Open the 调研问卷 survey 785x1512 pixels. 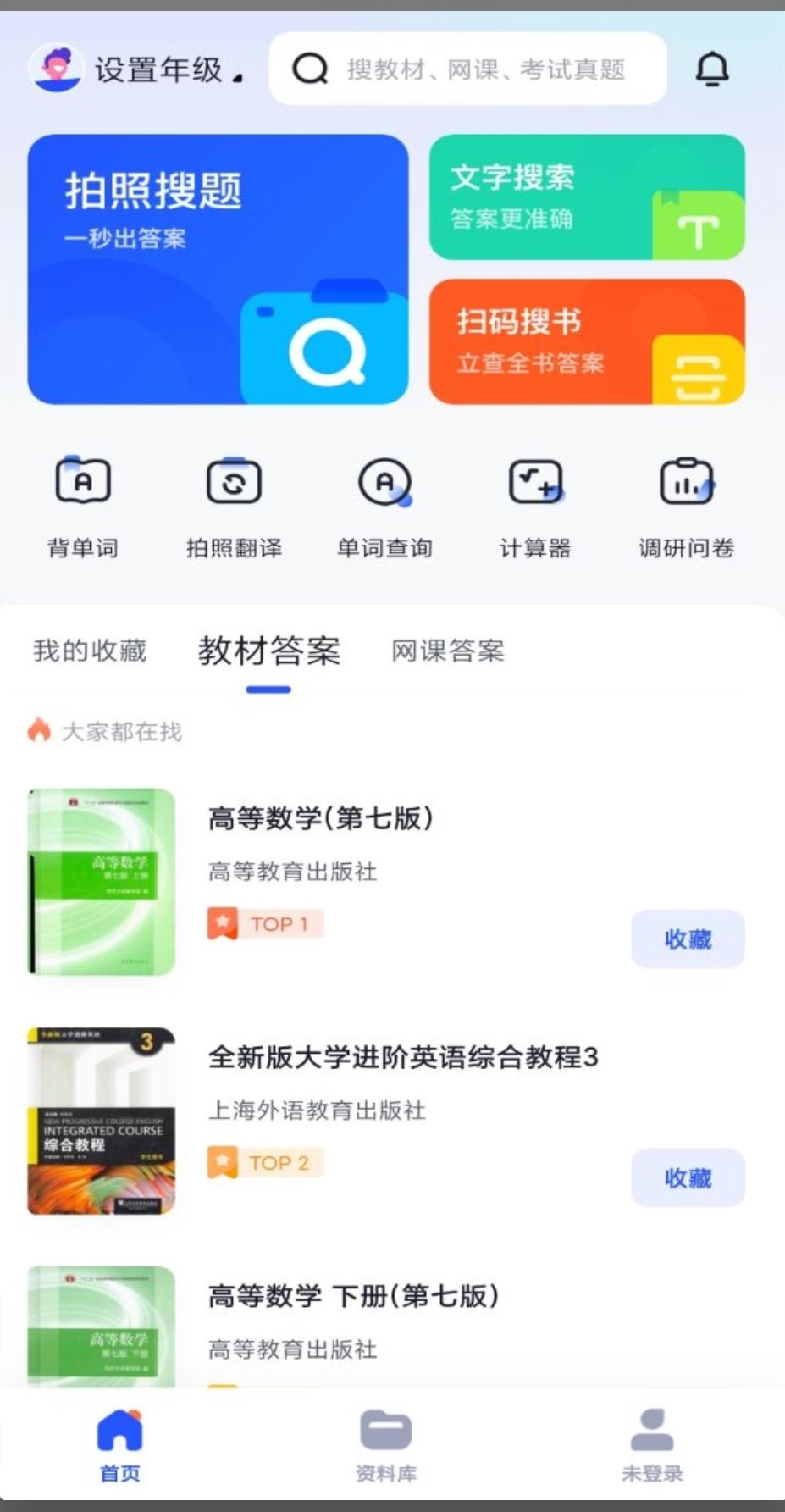click(x=686, y=506)
